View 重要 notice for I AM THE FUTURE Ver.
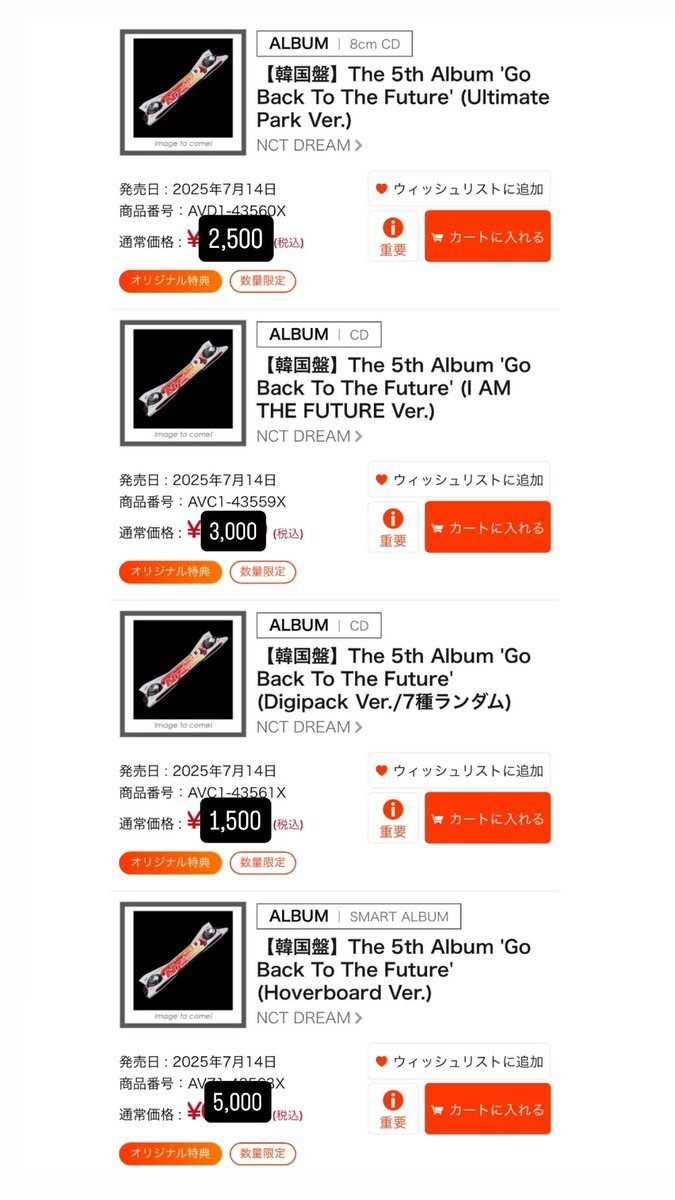 [393, 527]
